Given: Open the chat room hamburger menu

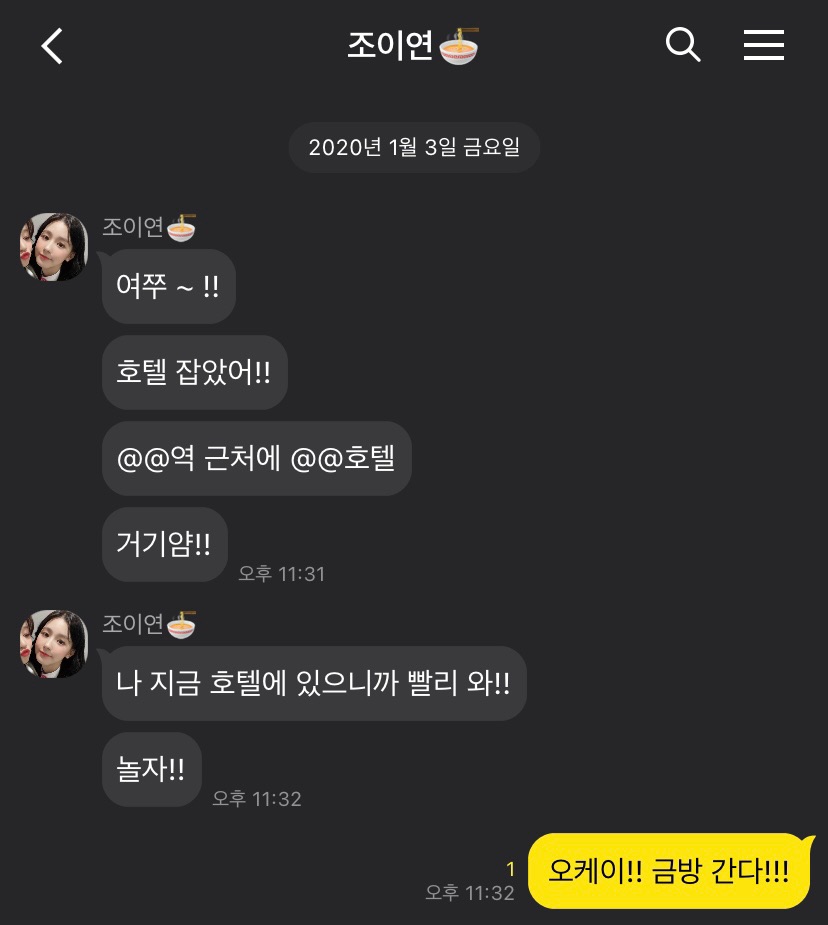Looking at the screenshot, I should point(763,45).
